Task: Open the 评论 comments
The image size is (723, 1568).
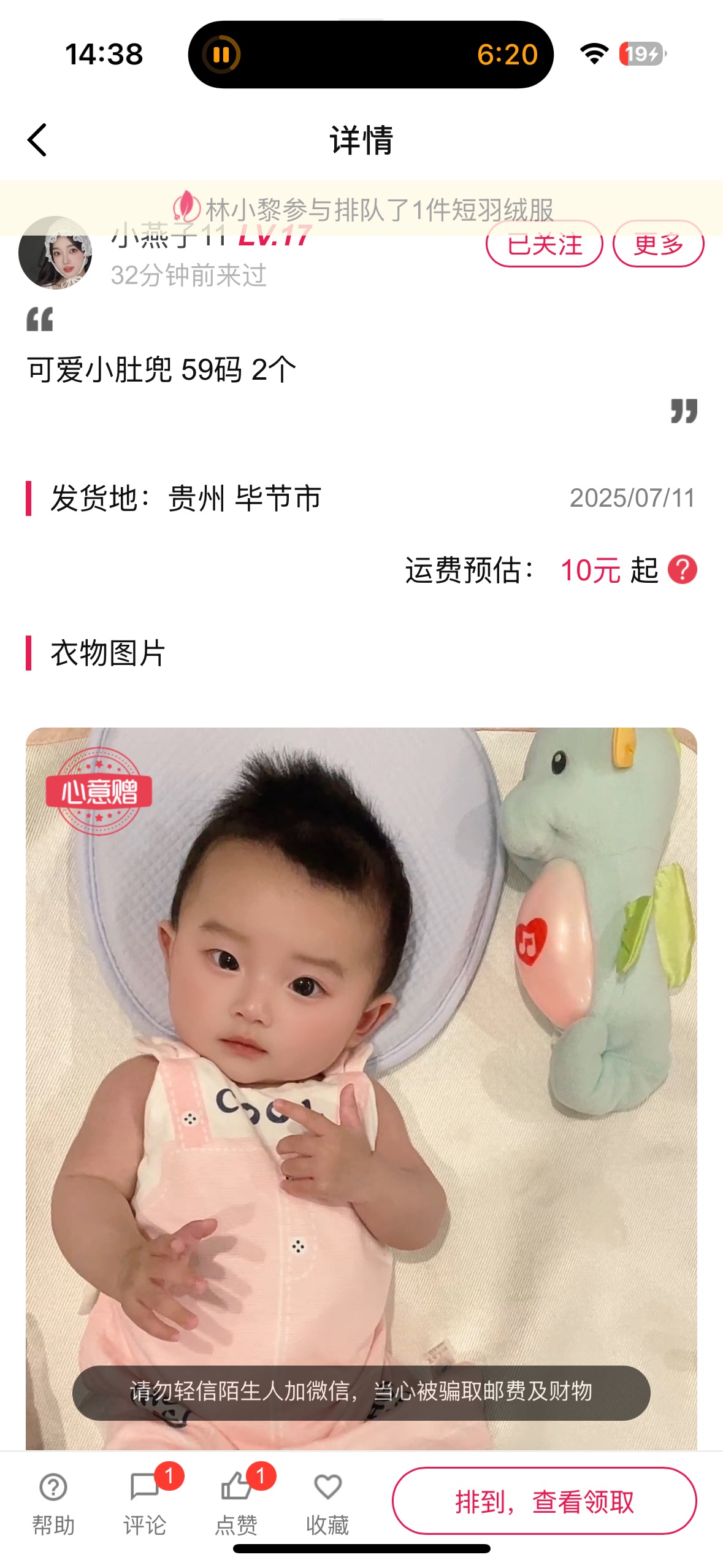Action: click(x=145, y=1502)
